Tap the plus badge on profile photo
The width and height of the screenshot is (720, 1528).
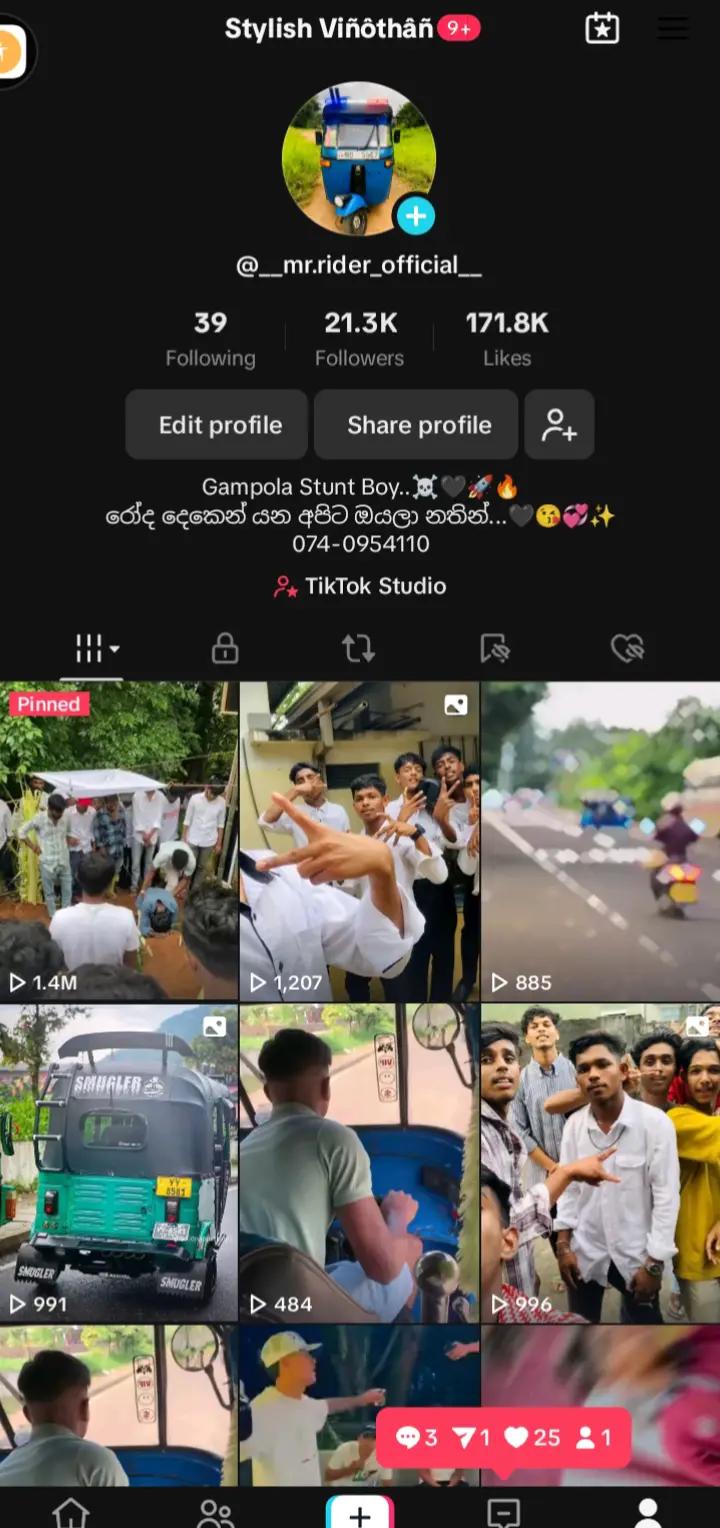click(415, 215)
